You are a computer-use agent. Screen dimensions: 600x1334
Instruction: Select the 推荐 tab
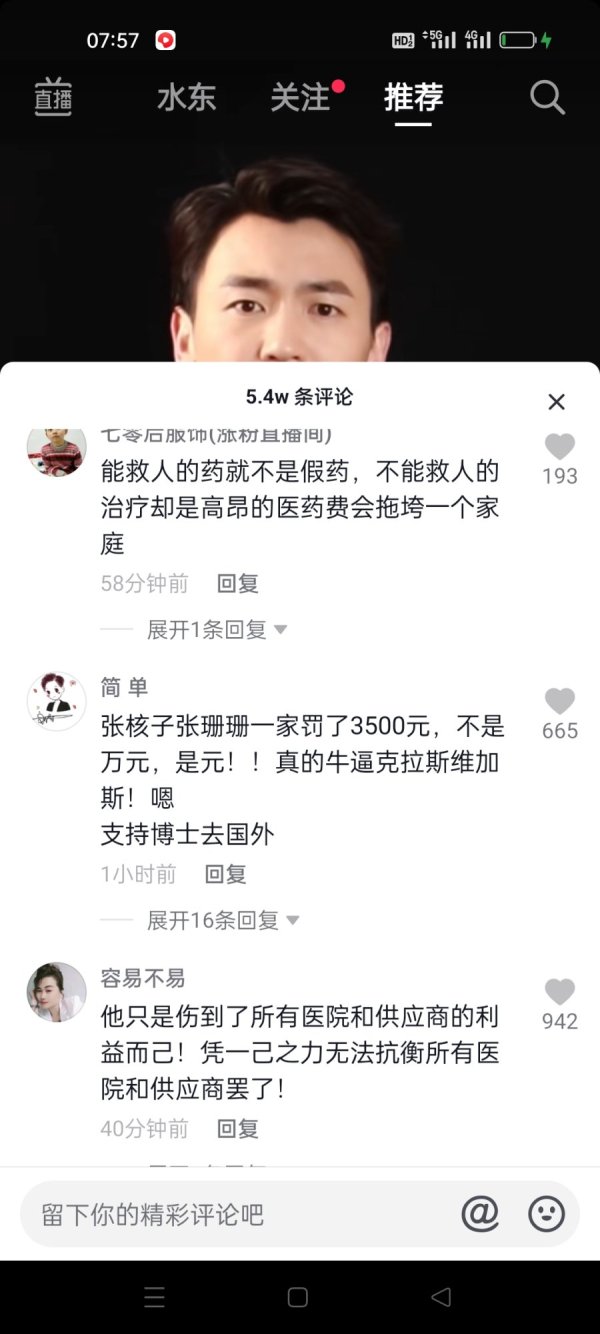413,98
